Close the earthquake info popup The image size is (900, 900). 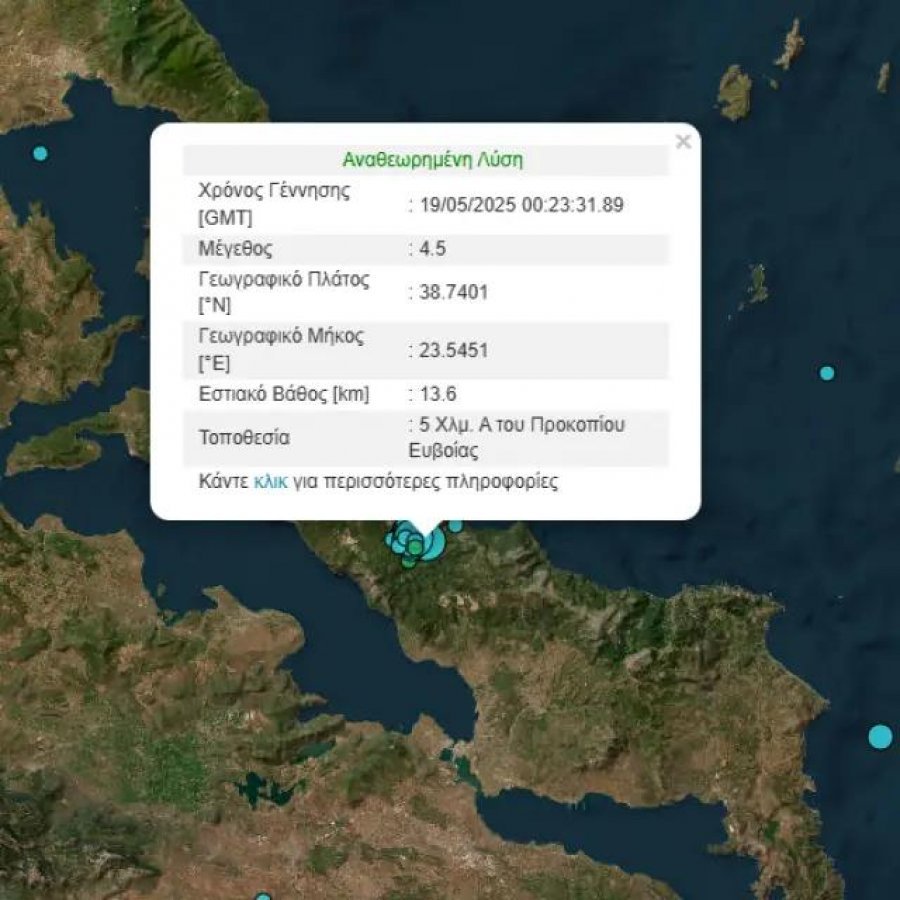pyautogui.click(x=683, y=142)
